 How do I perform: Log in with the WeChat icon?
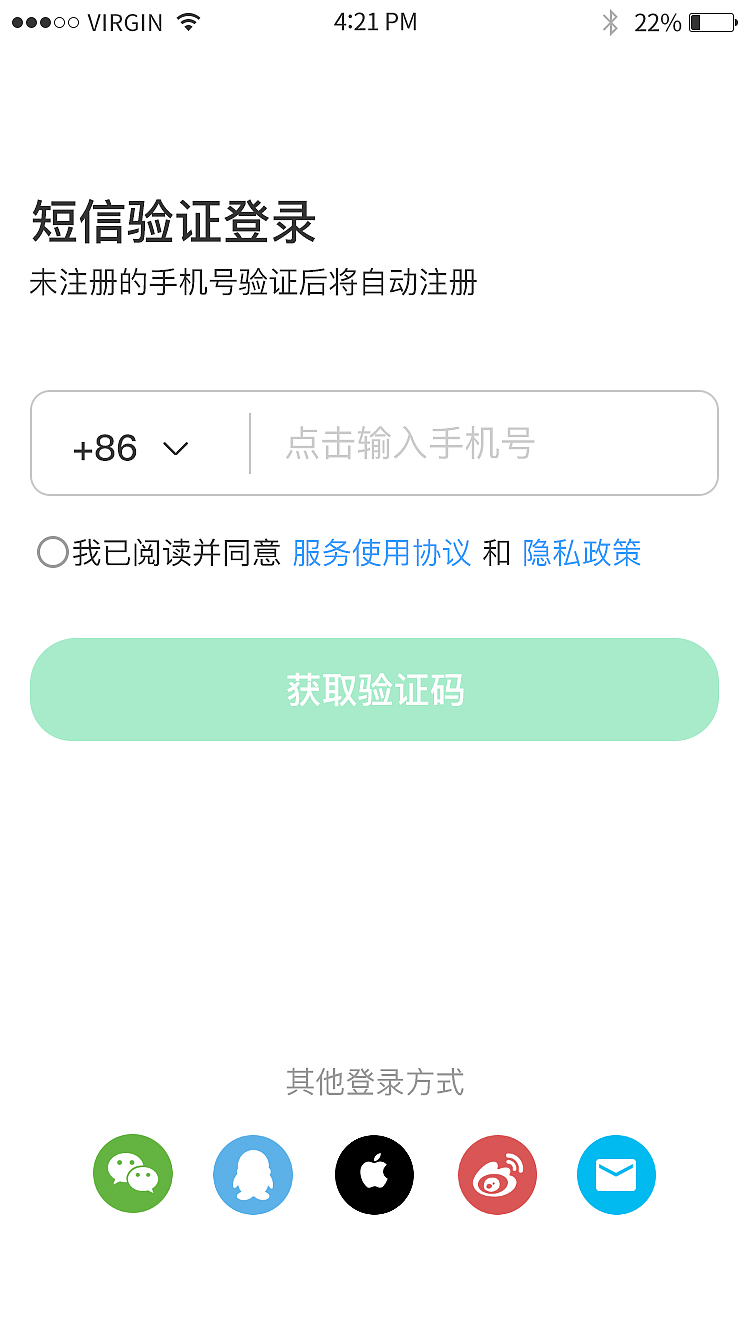(x=132, y=1174)
